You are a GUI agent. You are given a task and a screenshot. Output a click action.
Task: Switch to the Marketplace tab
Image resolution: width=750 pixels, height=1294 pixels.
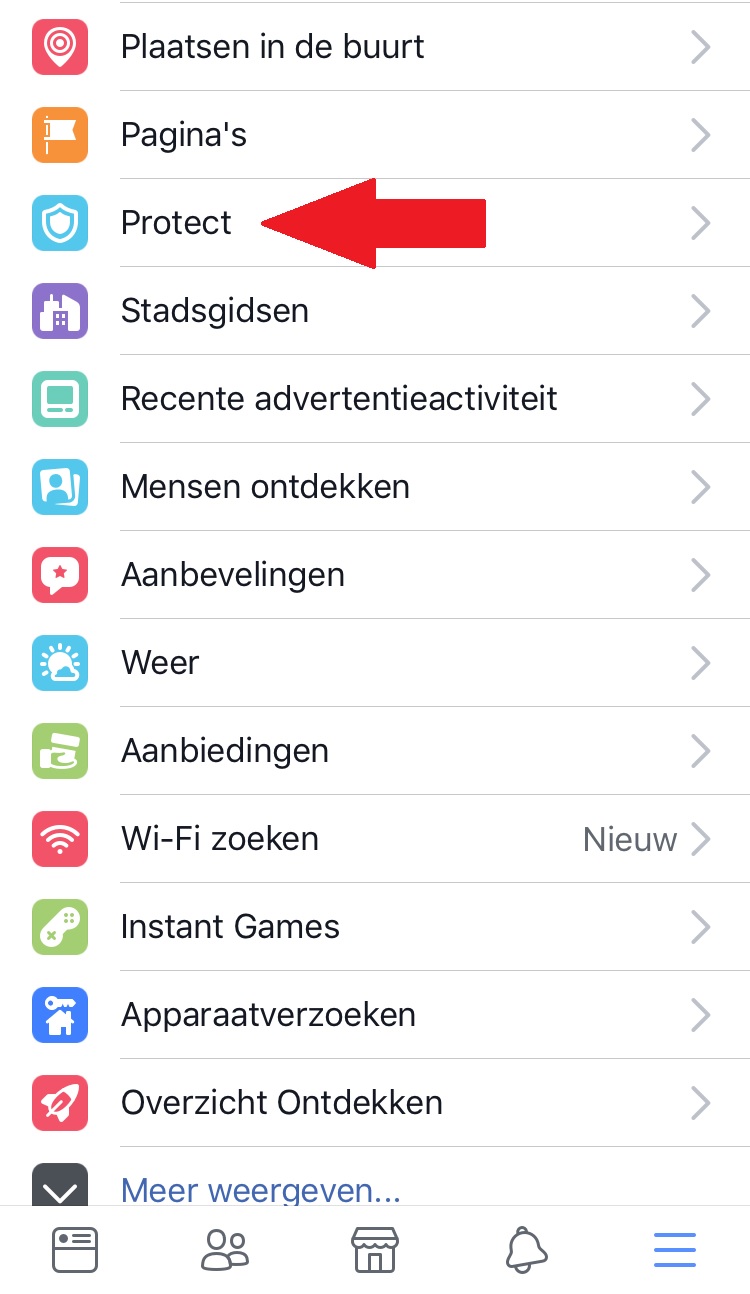(375, 1250)
